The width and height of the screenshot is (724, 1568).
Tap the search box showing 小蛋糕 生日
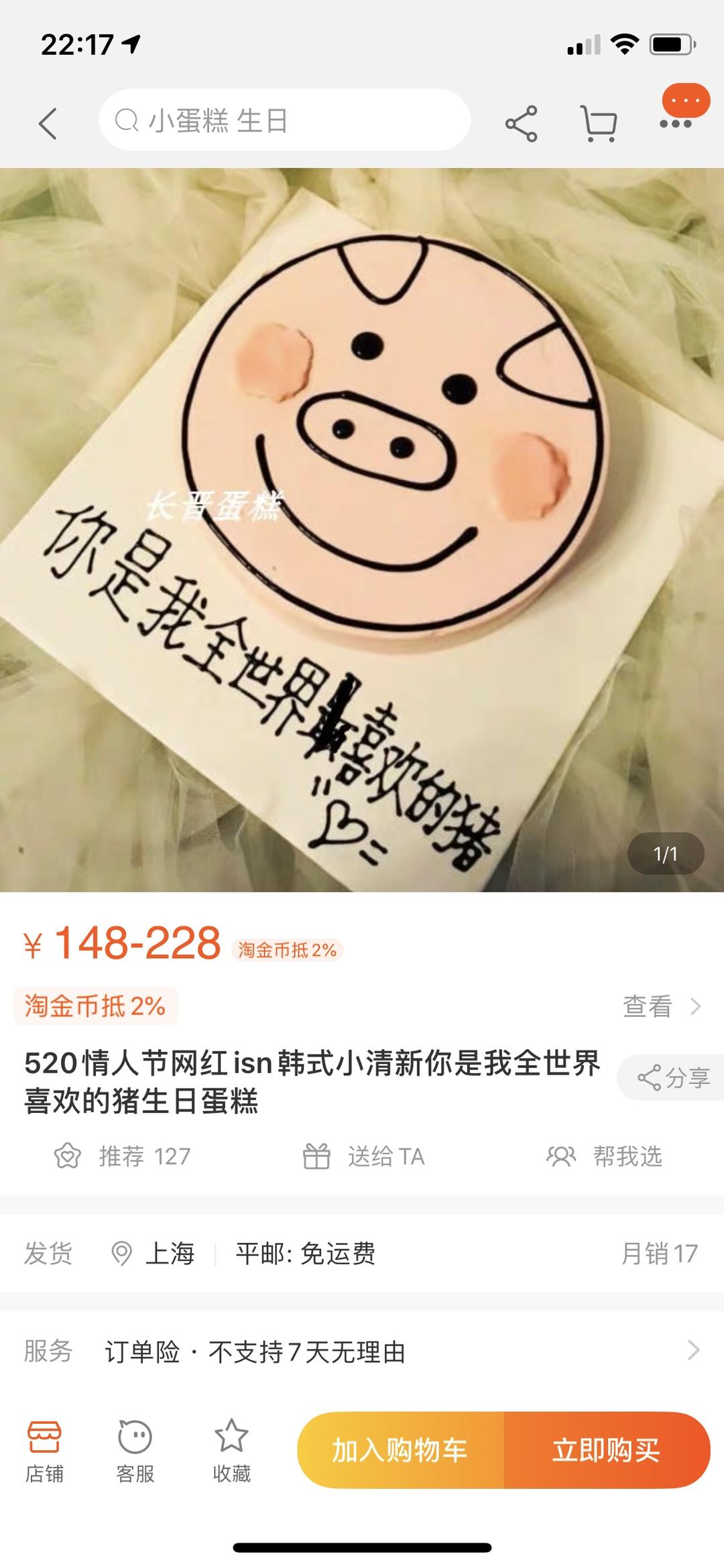(x=284, y=121)
